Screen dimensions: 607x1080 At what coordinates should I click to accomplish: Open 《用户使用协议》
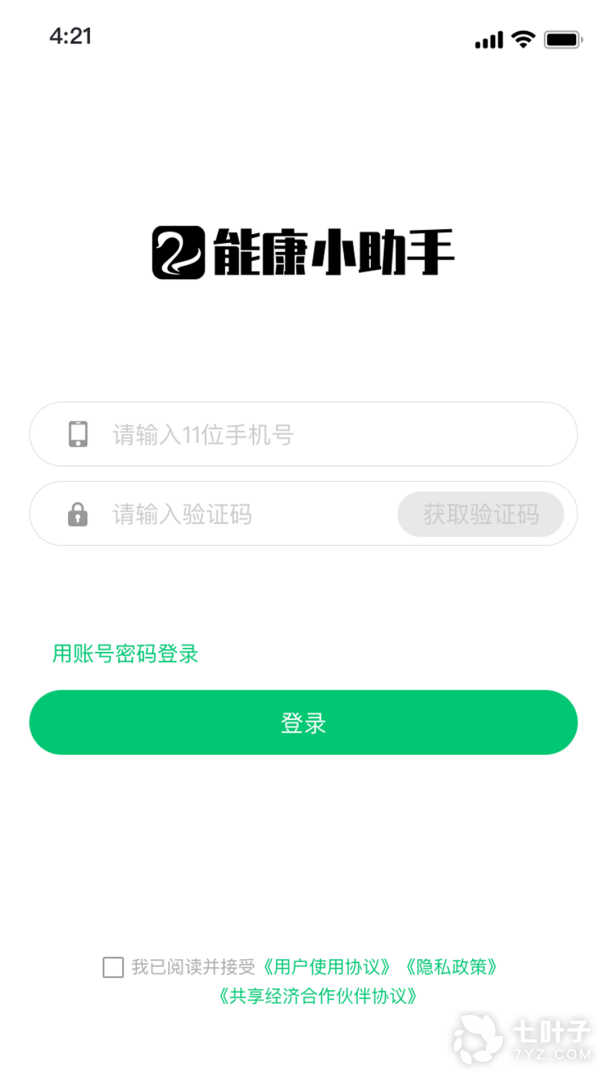click(328, 967)
